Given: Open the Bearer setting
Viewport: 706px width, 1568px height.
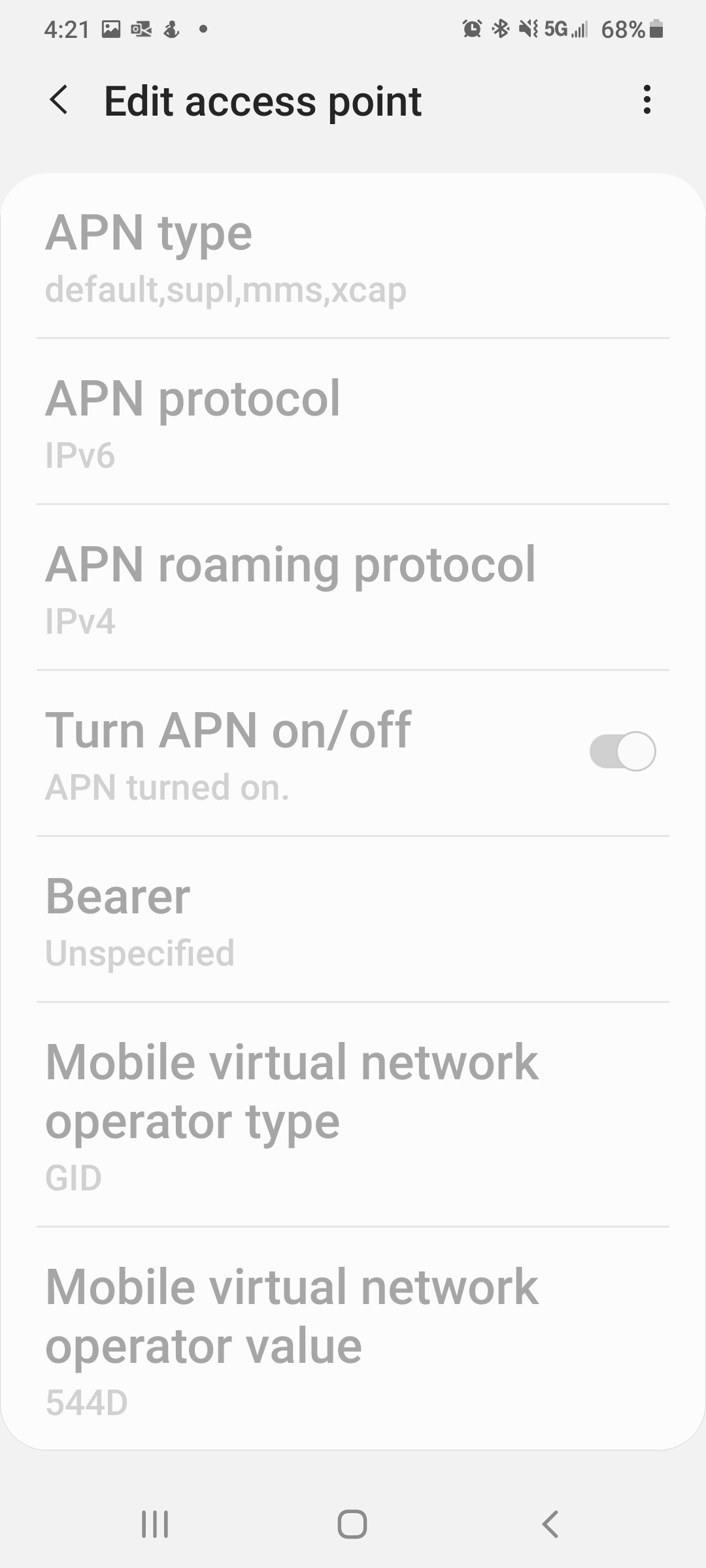Looking at the screenshot, I should pyautogui.click(x=353, y=921).
